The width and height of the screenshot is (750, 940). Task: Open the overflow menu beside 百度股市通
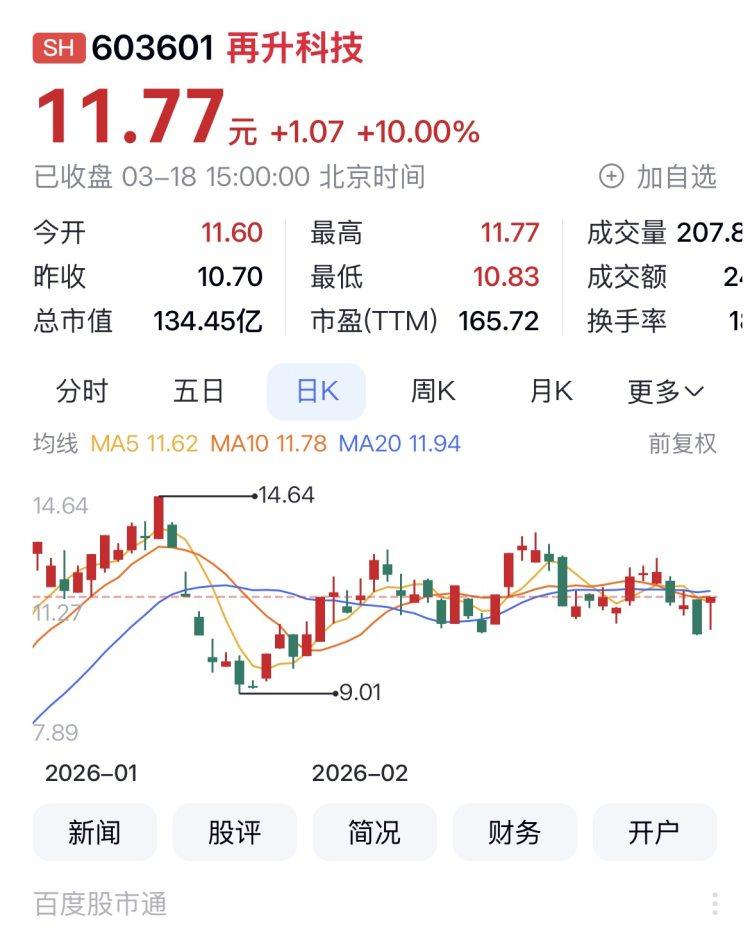pos(715,904)
